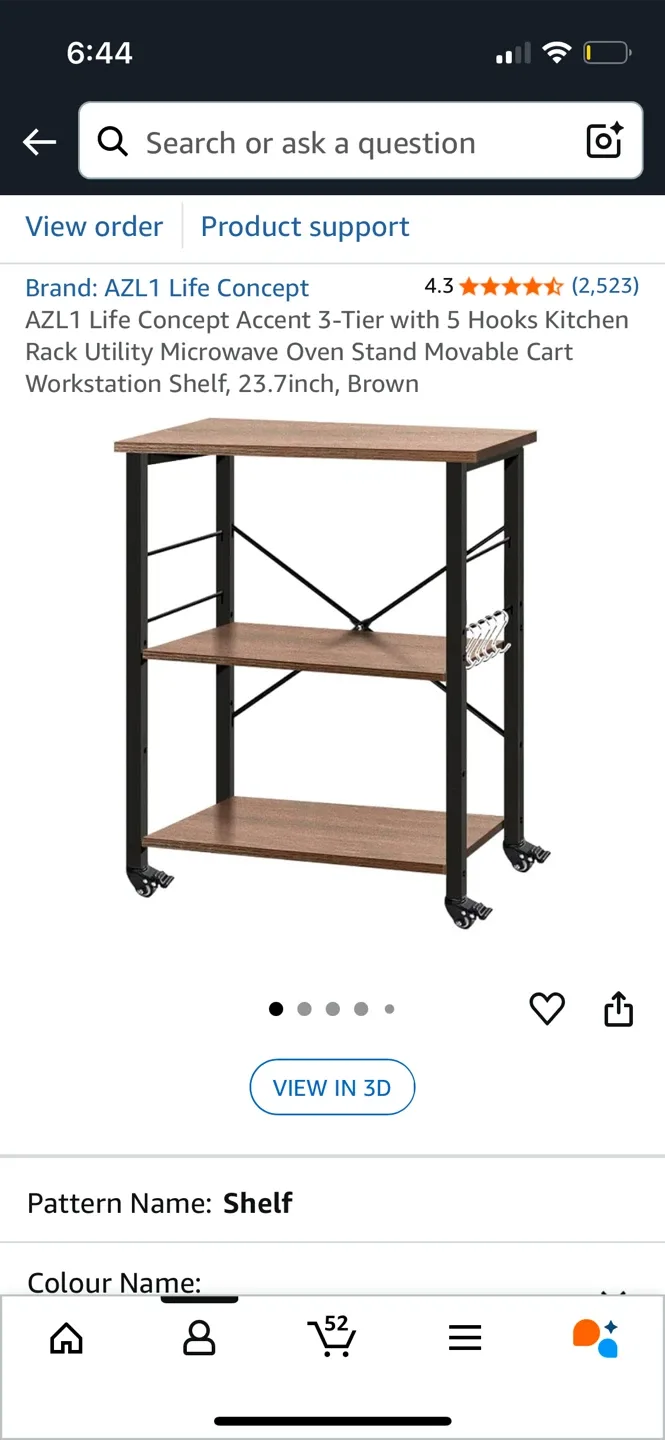The image size is (665, 1440).
Task: Tap VIEW IN 3D button
Action: point(332,1087)
